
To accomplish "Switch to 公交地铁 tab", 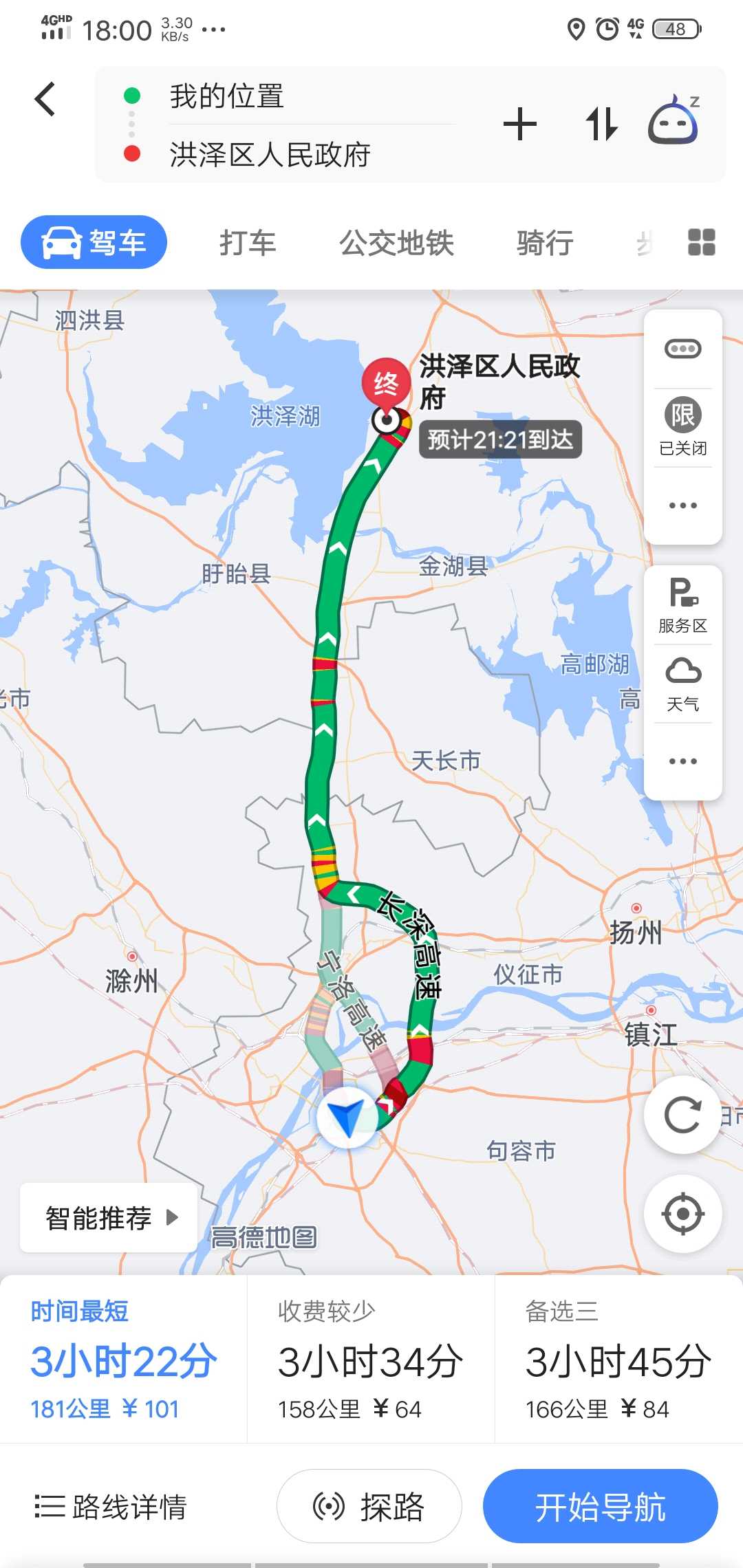I will [x=397, y=243].
